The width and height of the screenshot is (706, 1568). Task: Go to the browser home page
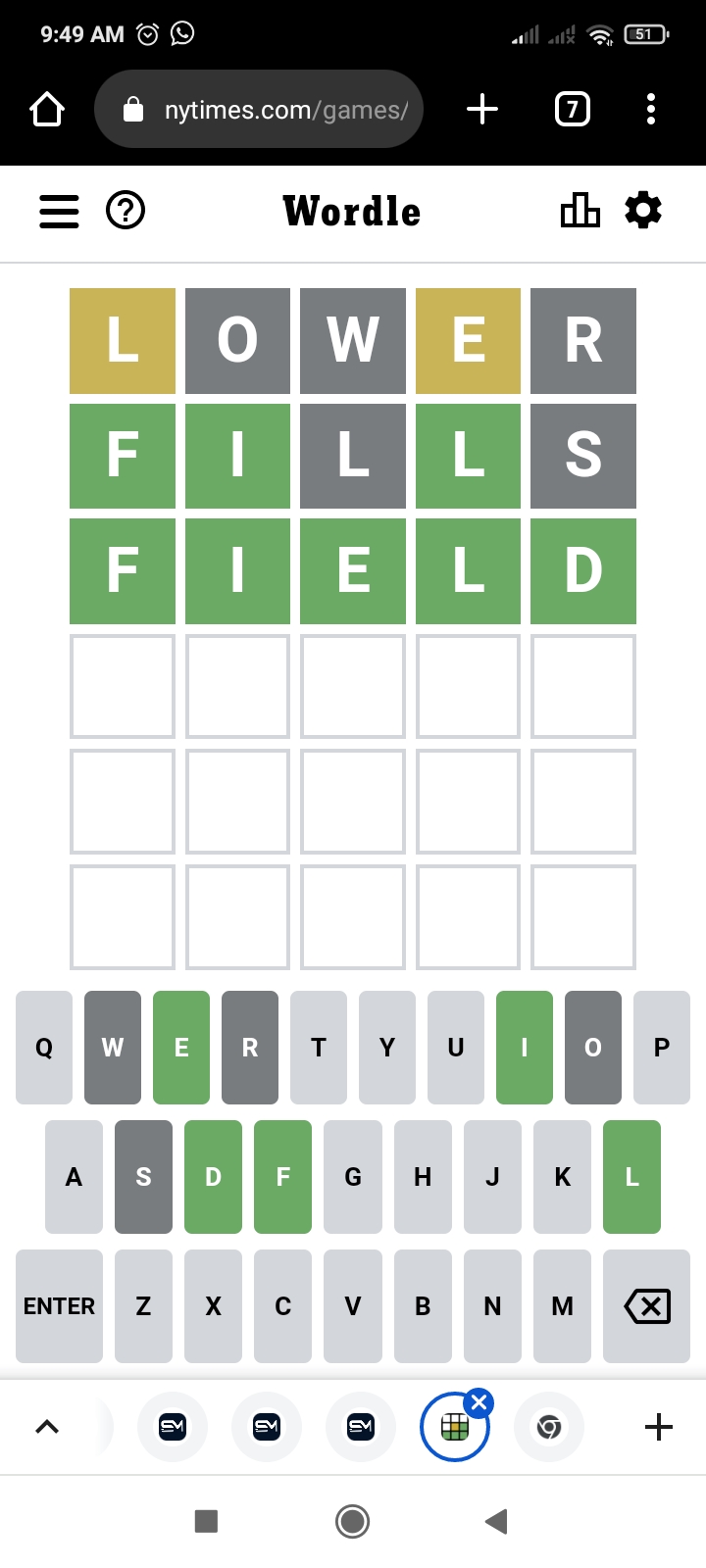[47, 109]
